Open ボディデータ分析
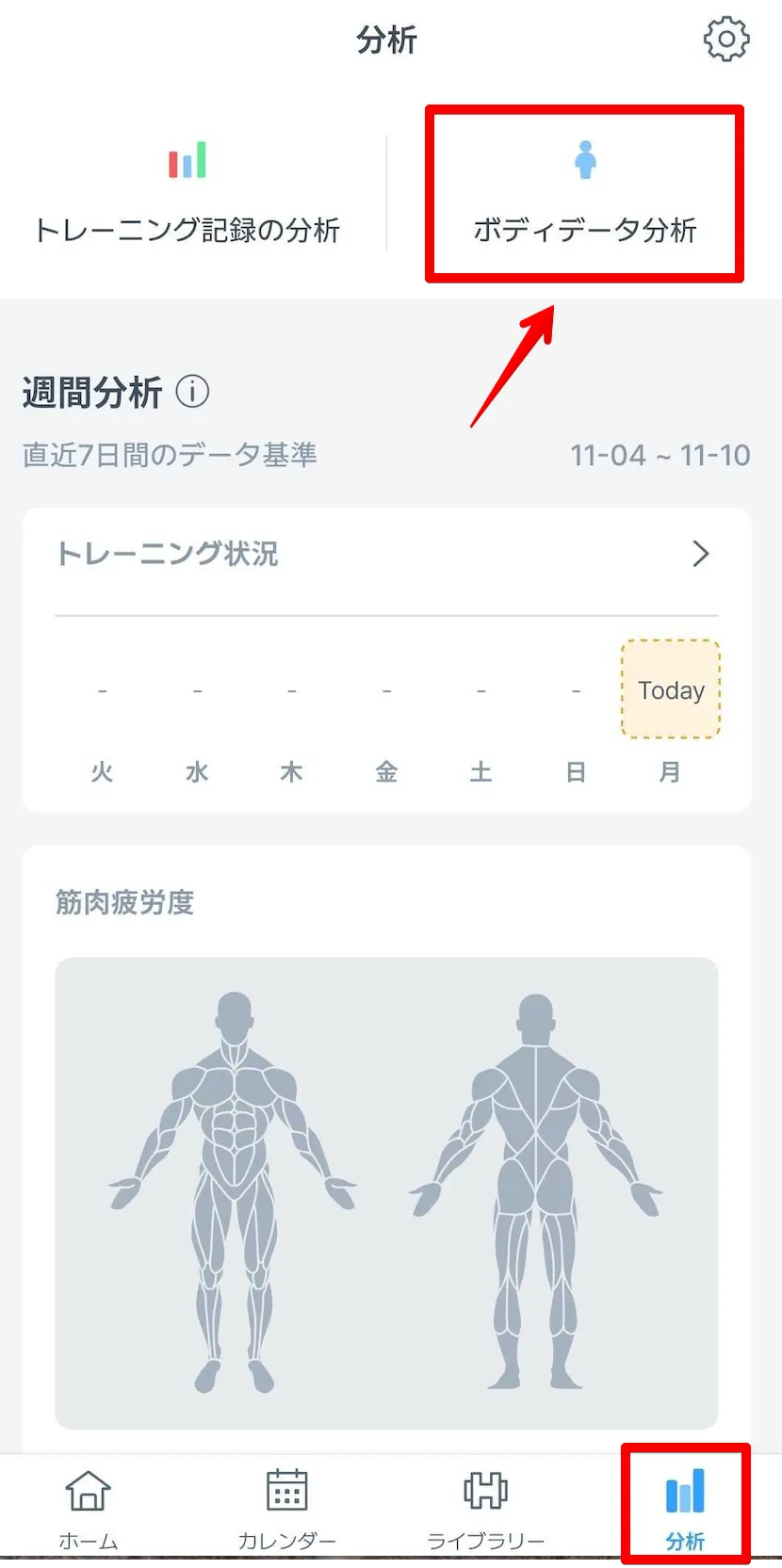The image size is (782, 1568). pyautogui.click(x=584, y=194)
